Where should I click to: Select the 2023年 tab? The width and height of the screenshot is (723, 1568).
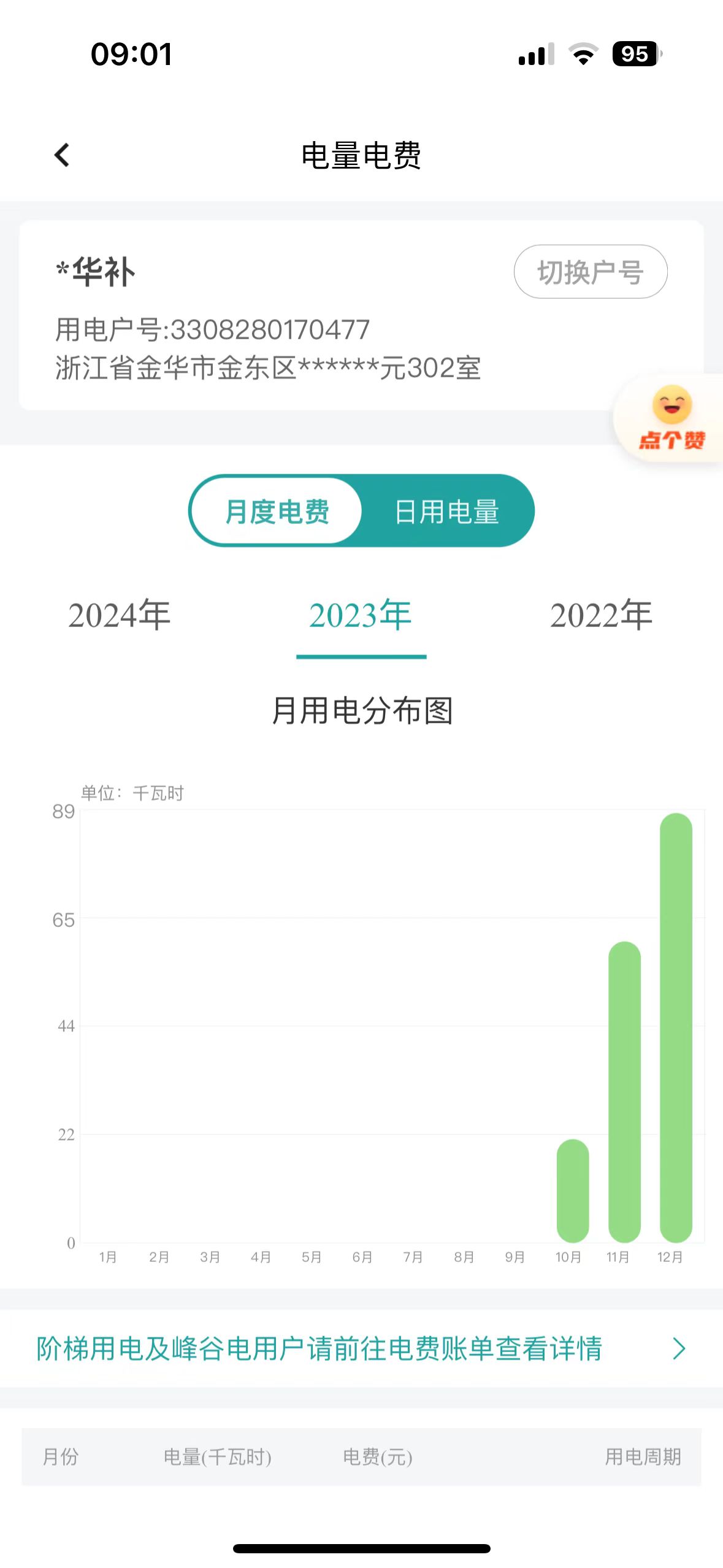(x=361, y=615)
